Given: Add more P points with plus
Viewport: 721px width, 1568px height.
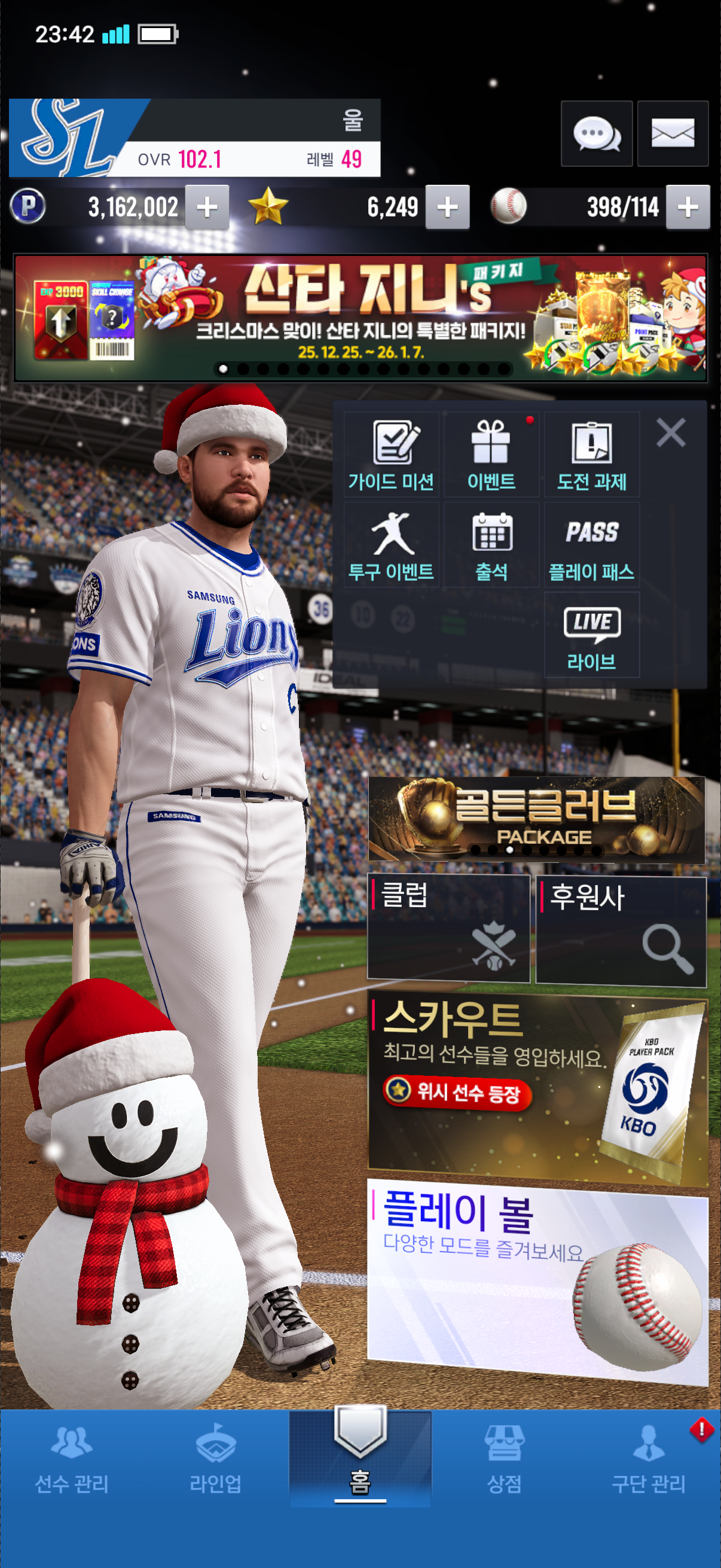Looking at the screenshot, I should pos(207,207).
